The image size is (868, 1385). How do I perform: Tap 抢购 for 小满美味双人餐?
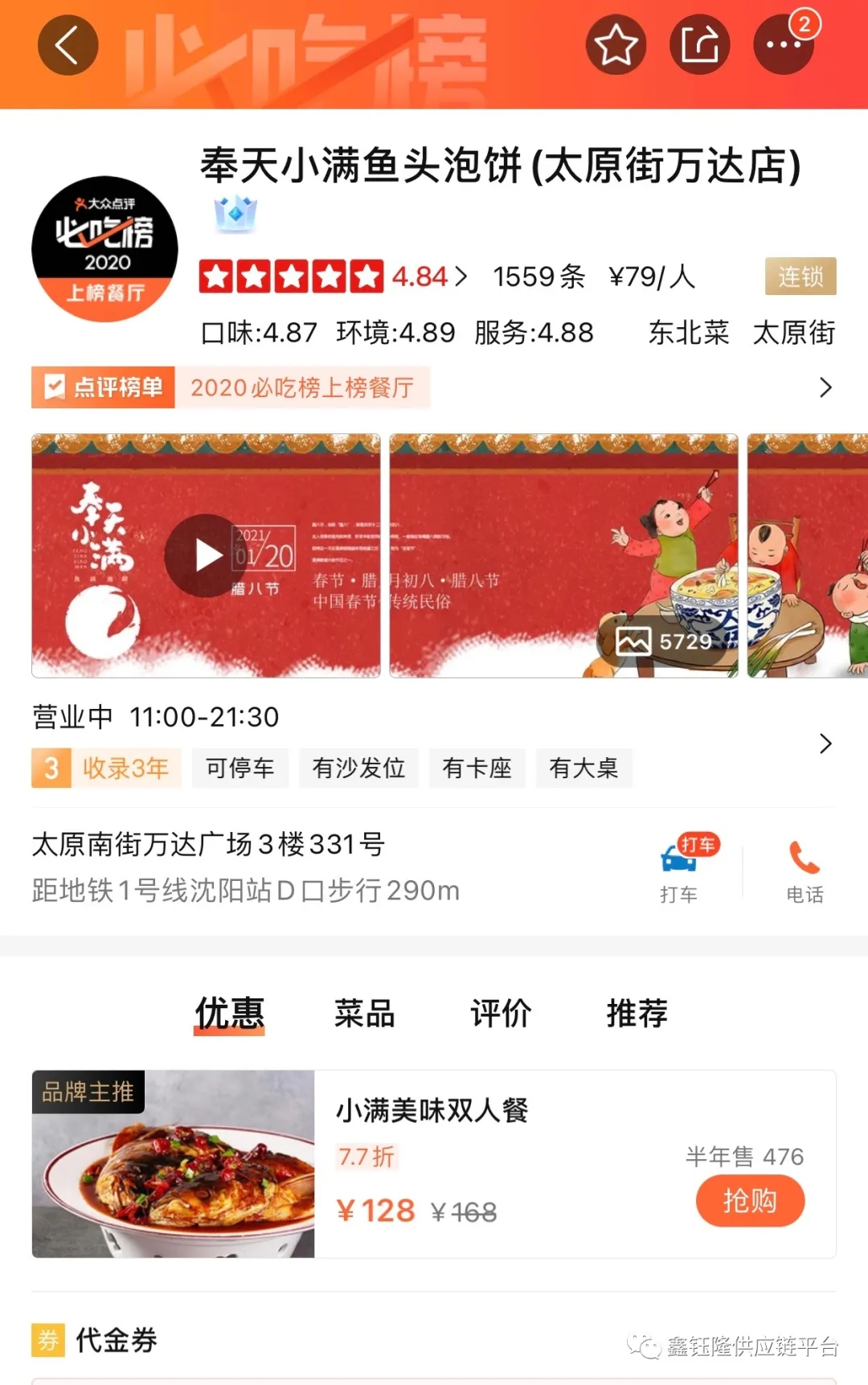749,1200
